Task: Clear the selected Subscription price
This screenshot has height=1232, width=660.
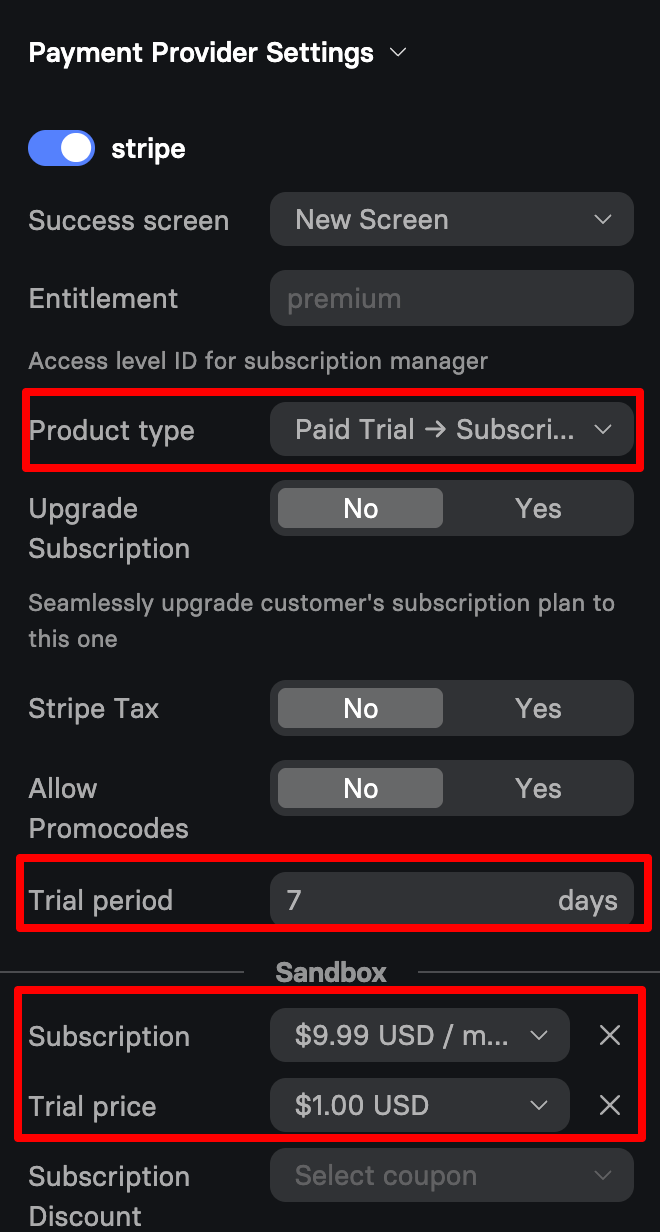Action: [610, 1036]
